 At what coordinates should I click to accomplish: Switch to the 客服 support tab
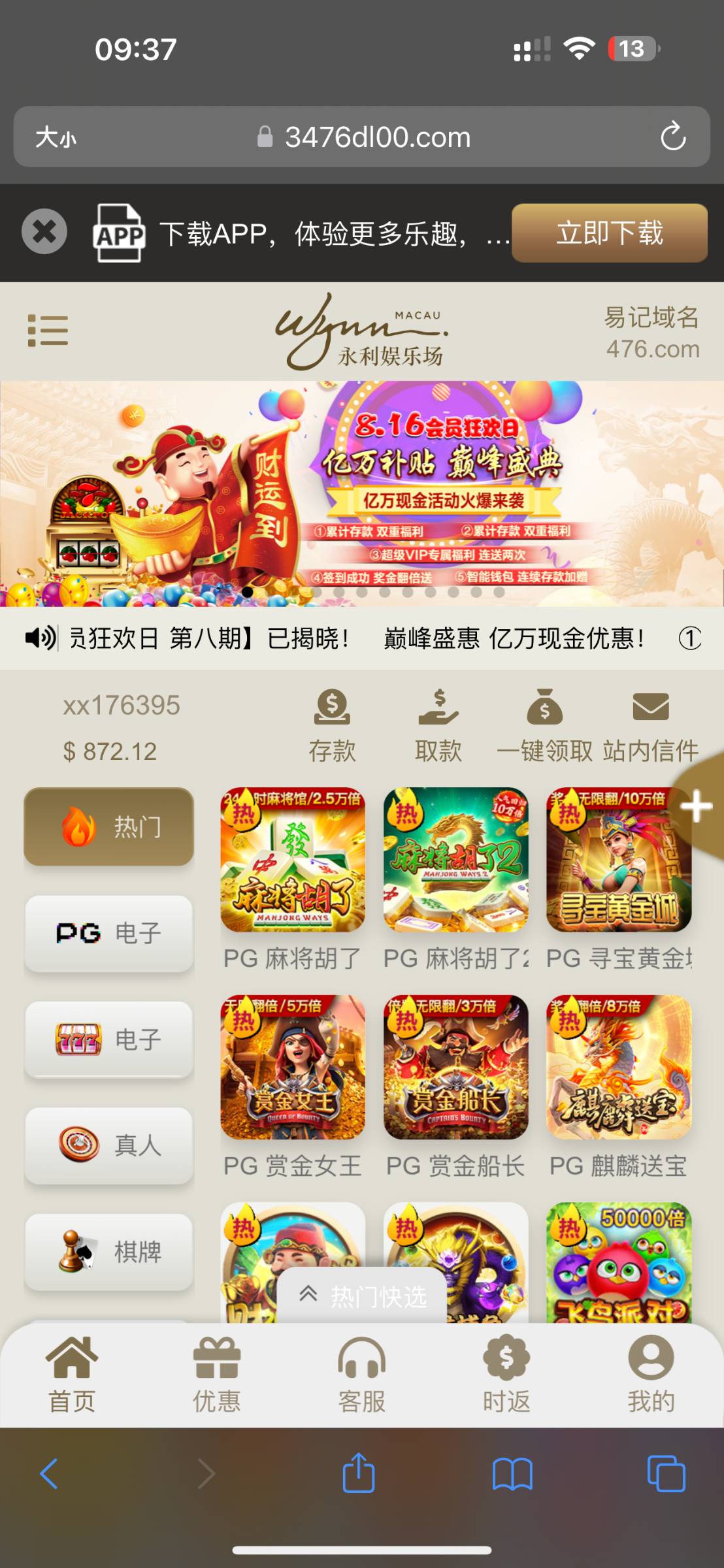[x=362, y=1375]
